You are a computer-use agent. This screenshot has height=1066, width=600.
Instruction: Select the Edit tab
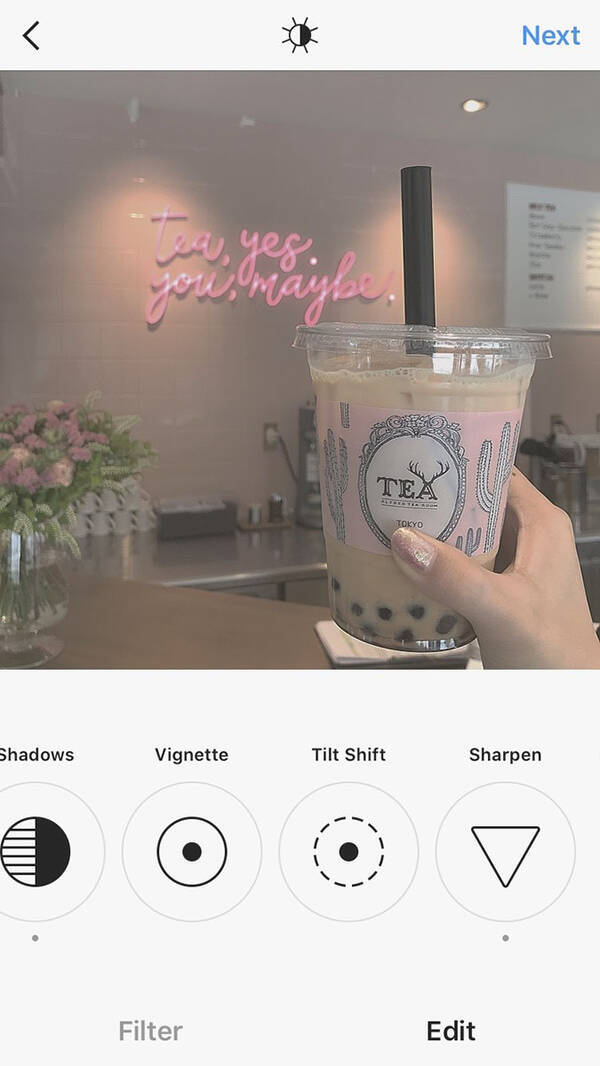(450, 1030)
